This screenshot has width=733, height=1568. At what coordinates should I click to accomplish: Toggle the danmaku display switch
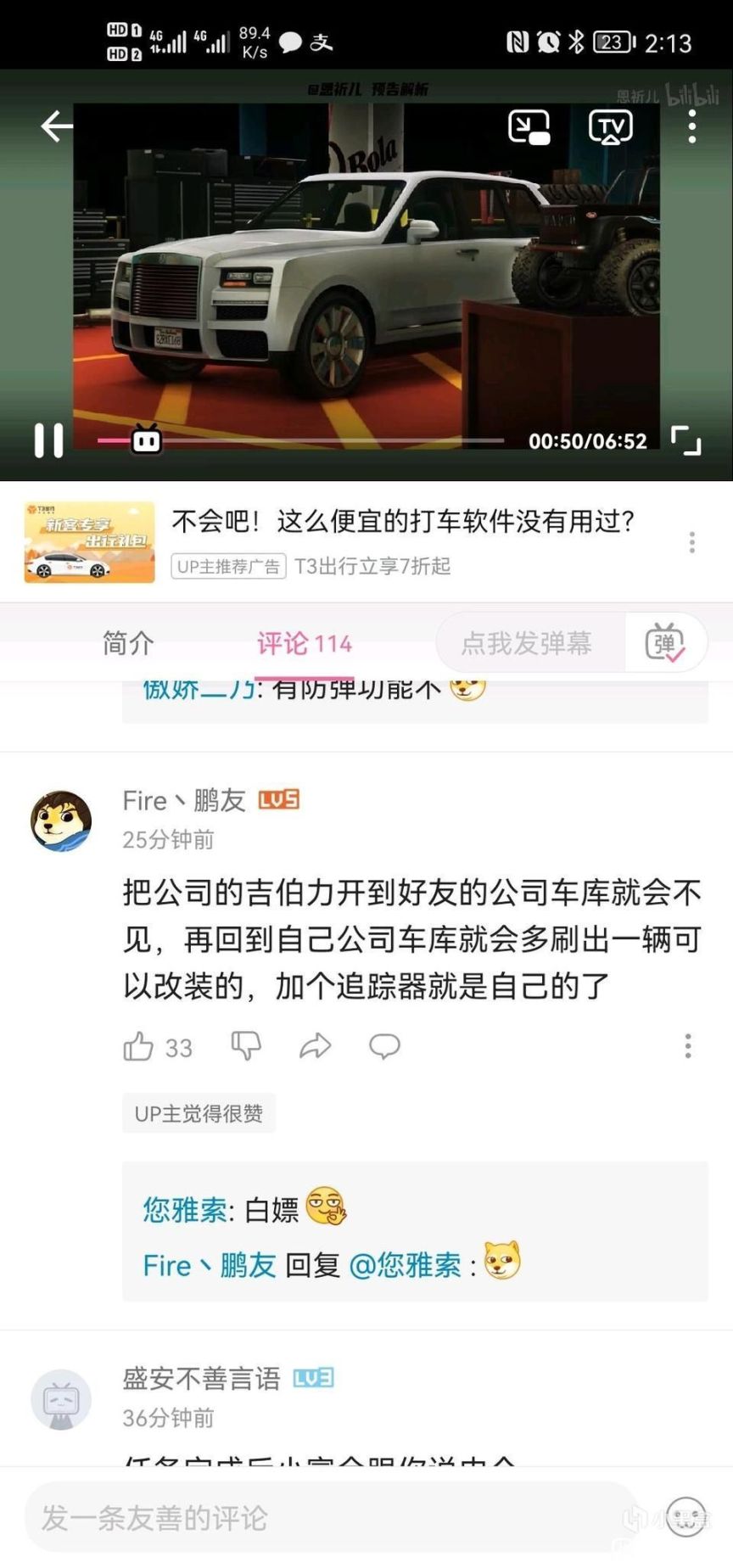point(665,643)
